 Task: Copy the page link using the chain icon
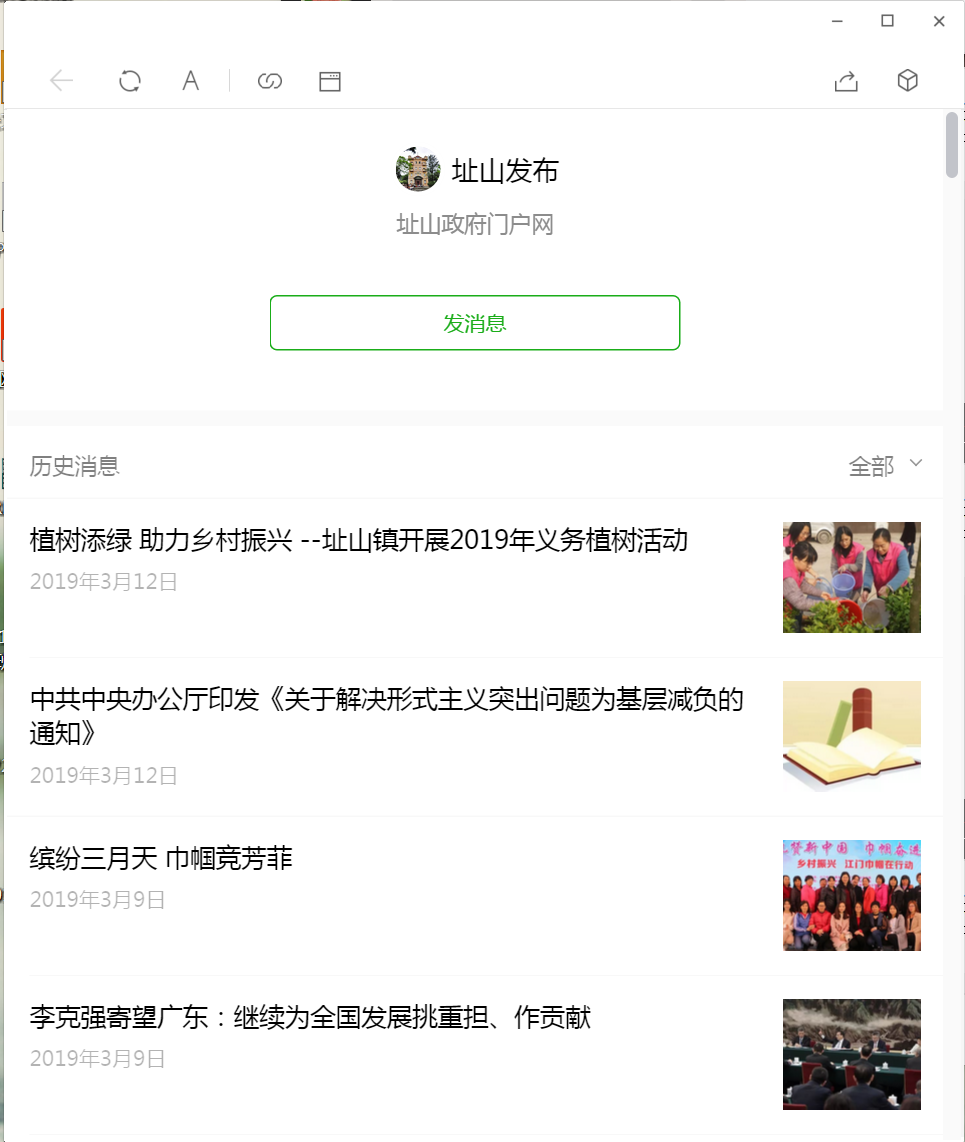click(270, 81)
